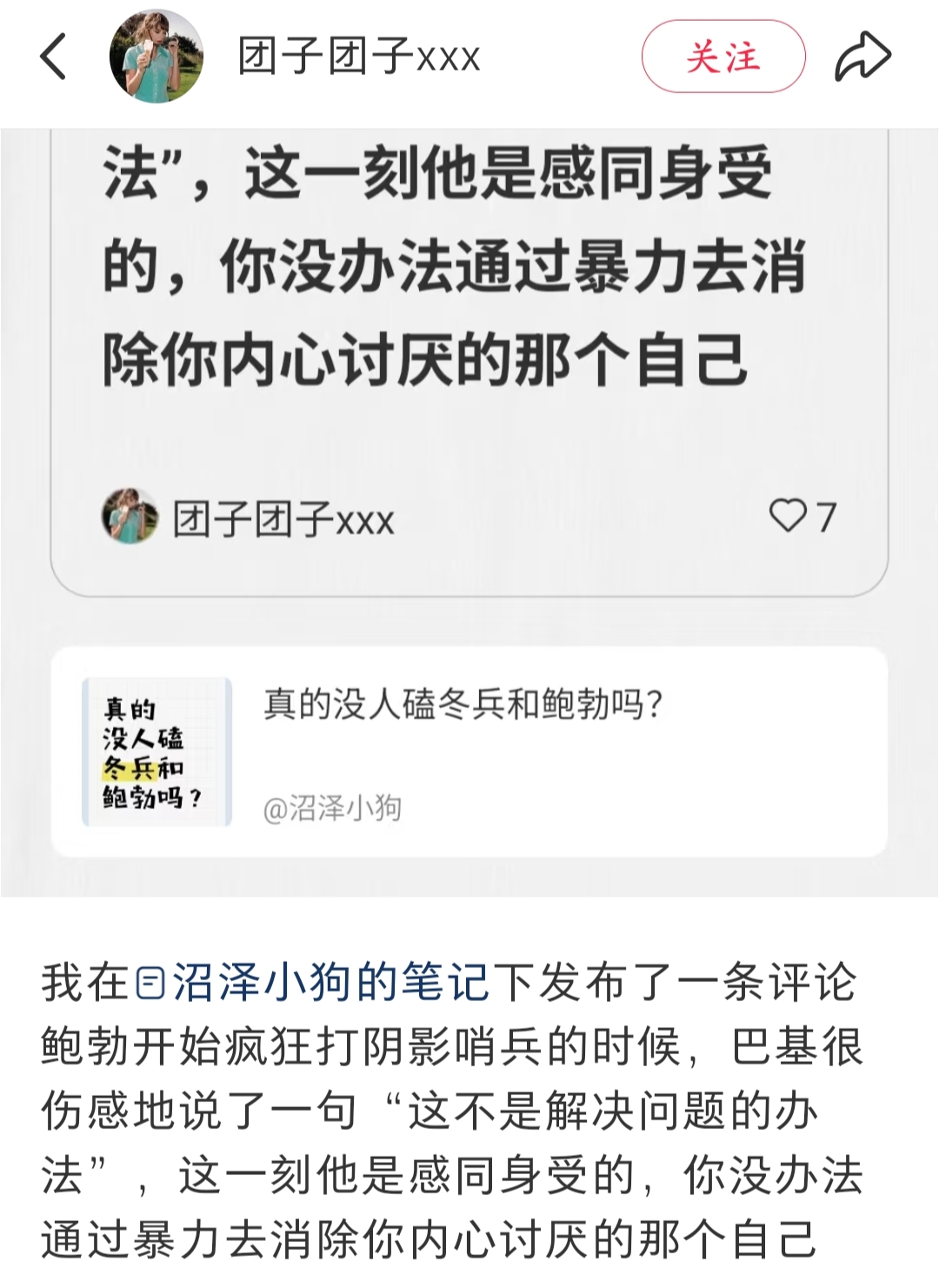The width and height of the screenshot is (939, 1288).
Task: Tap the heart outline beside the number 7
Action: [x=789, y=517]
